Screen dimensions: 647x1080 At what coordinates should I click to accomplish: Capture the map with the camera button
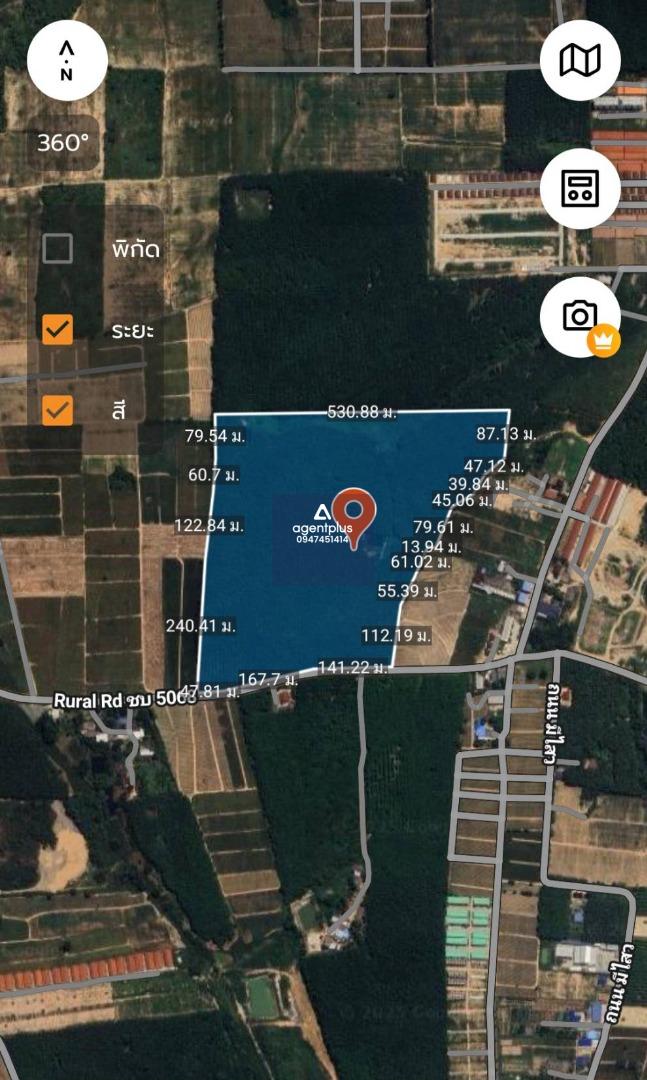pos(580,317)
